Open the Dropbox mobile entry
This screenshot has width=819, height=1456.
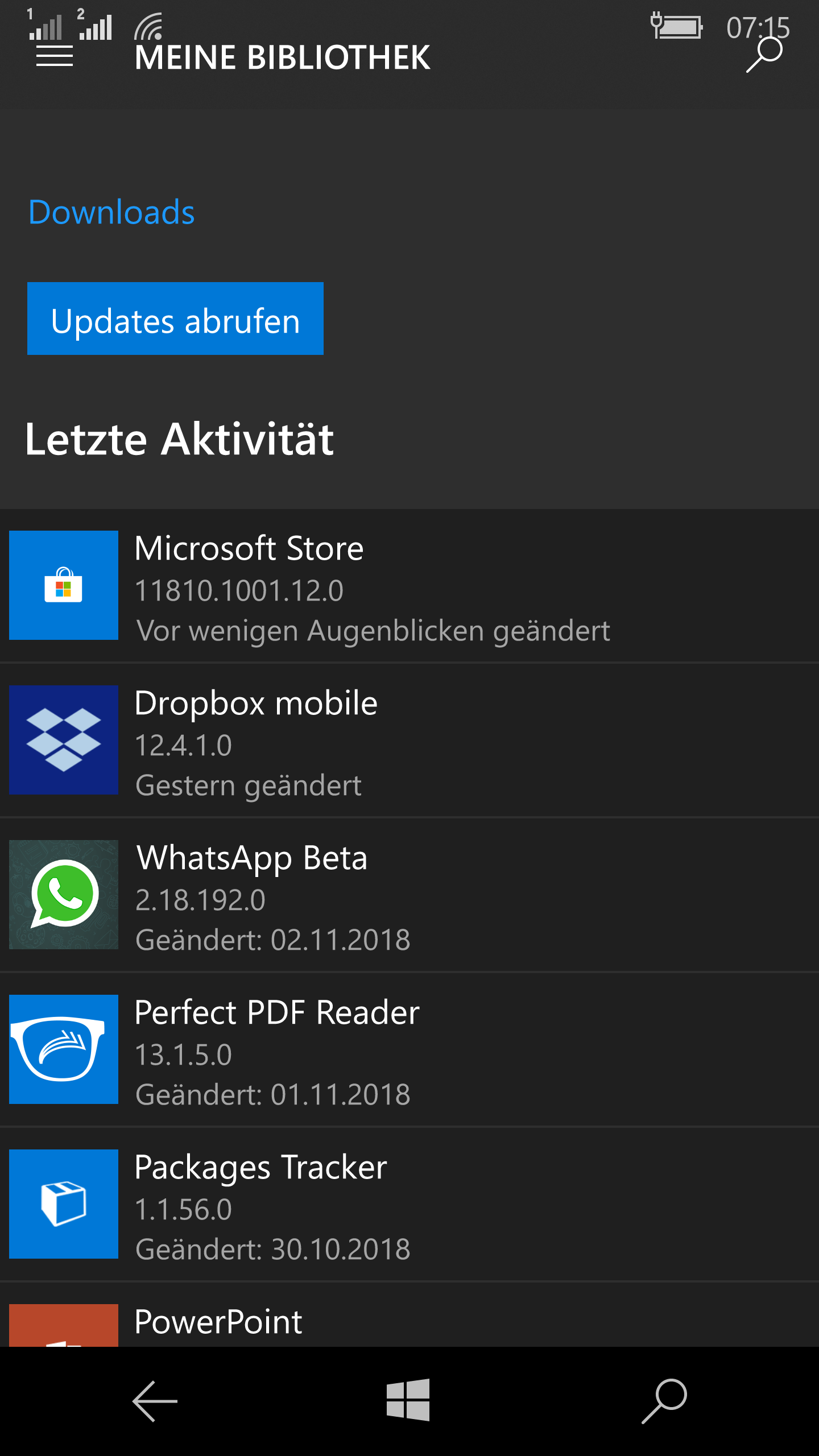tap(409, 741)
